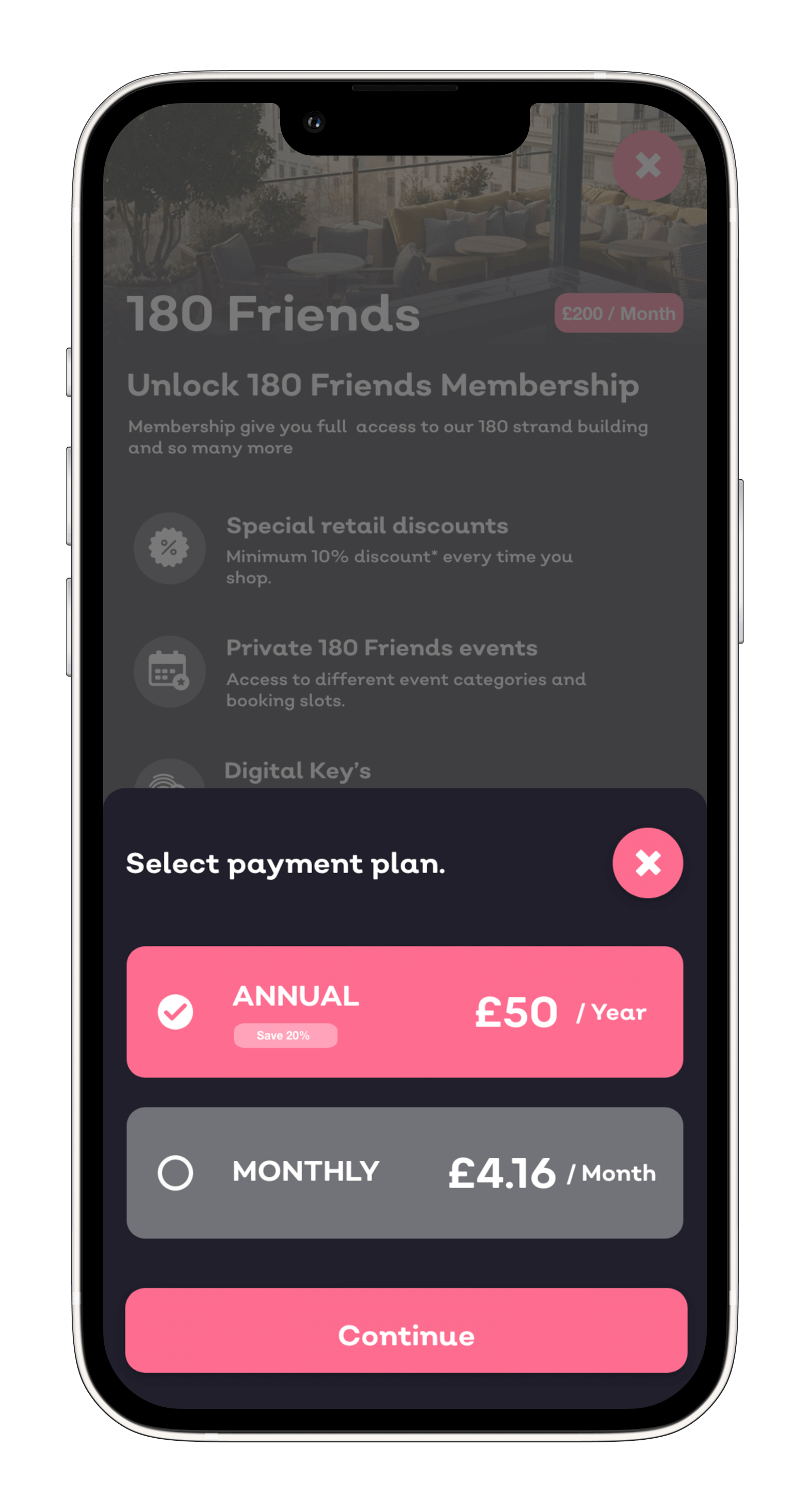Choose the Monthly £4.16 plan
Screen dimensions: 810x1512
(404, 1173)
